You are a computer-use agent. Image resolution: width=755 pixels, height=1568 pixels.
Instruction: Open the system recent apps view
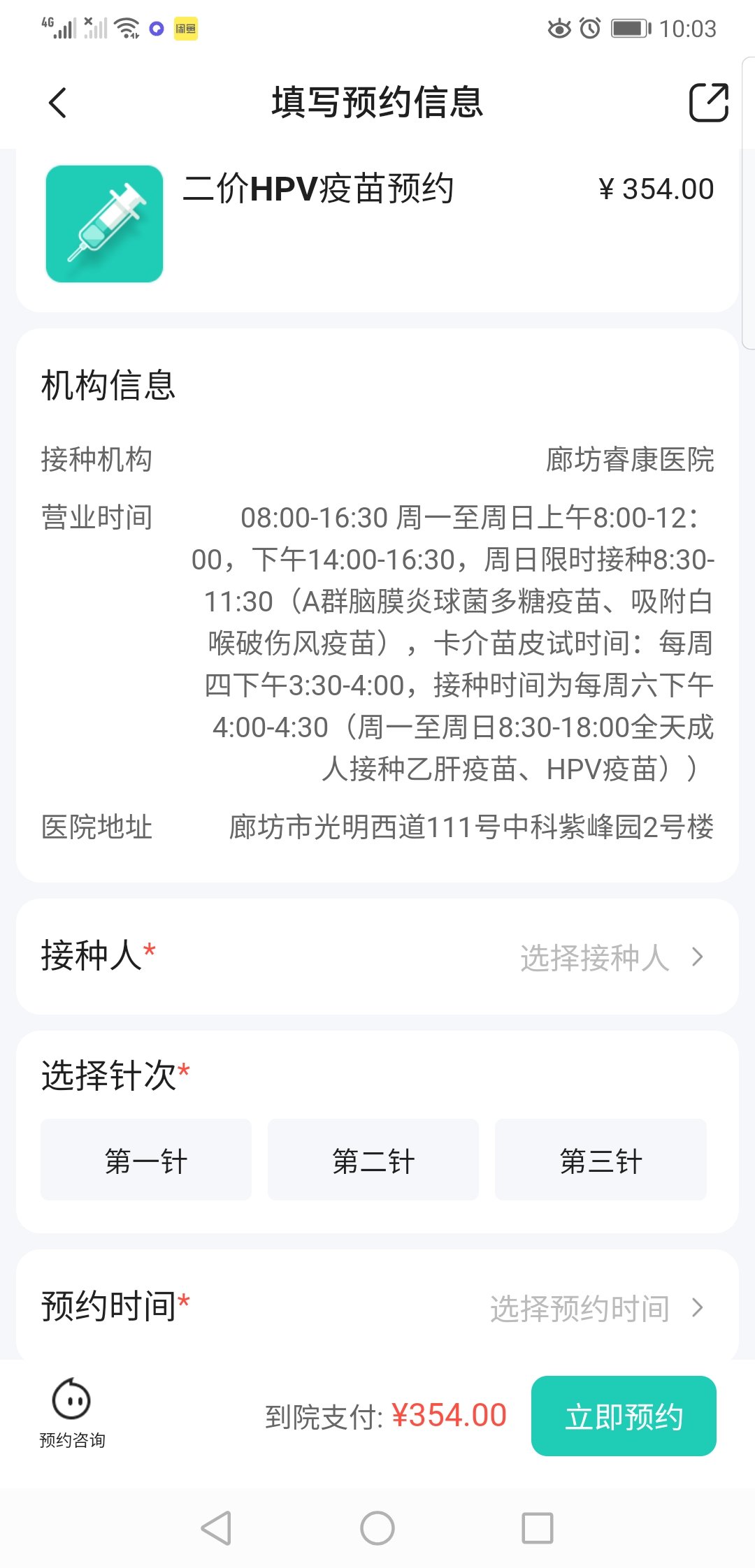click(538, 1528)
